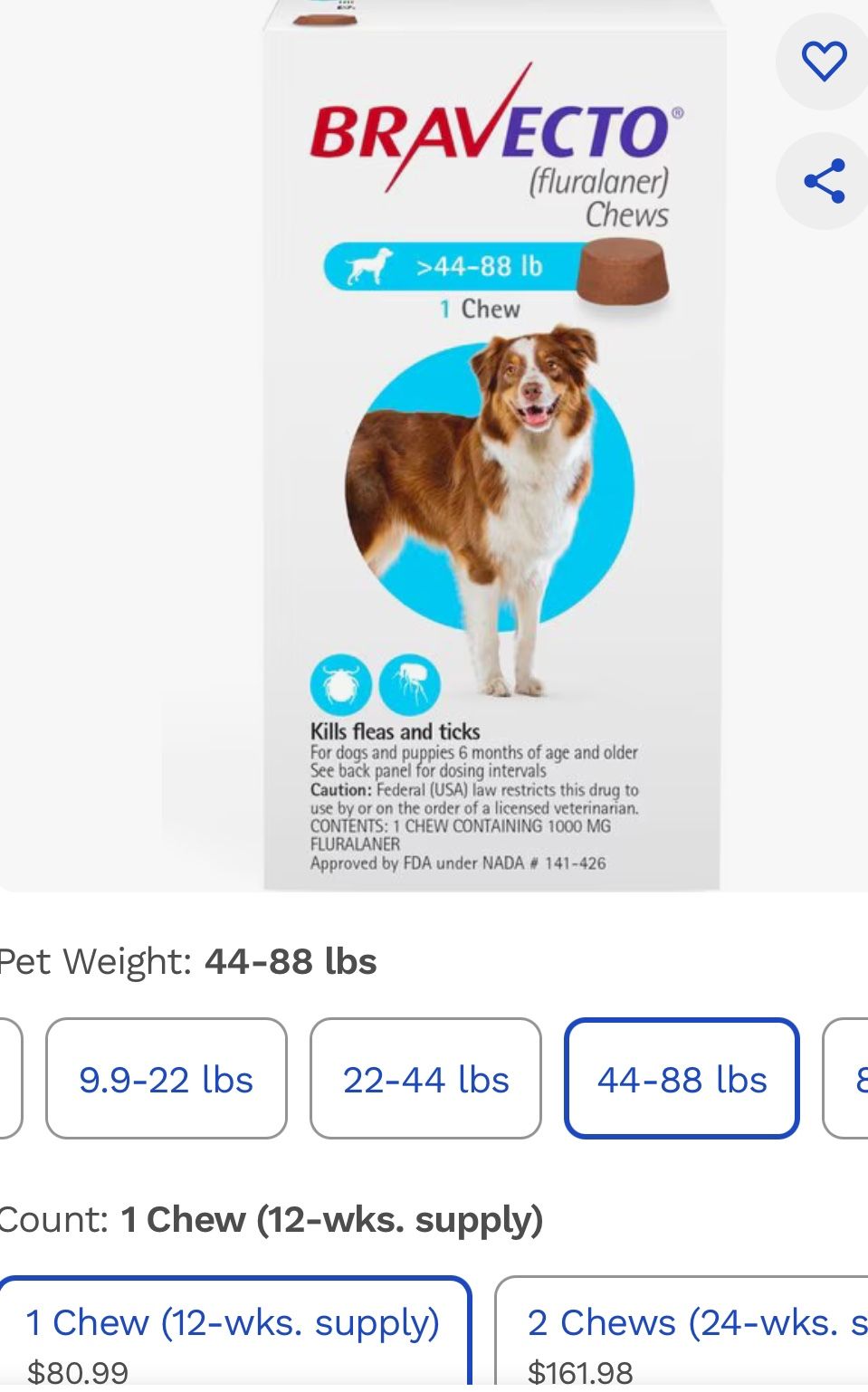Share this Bravecto product
Image resolution: width=868 pixels, height=1392 pixels.
[x=824, y=181]
